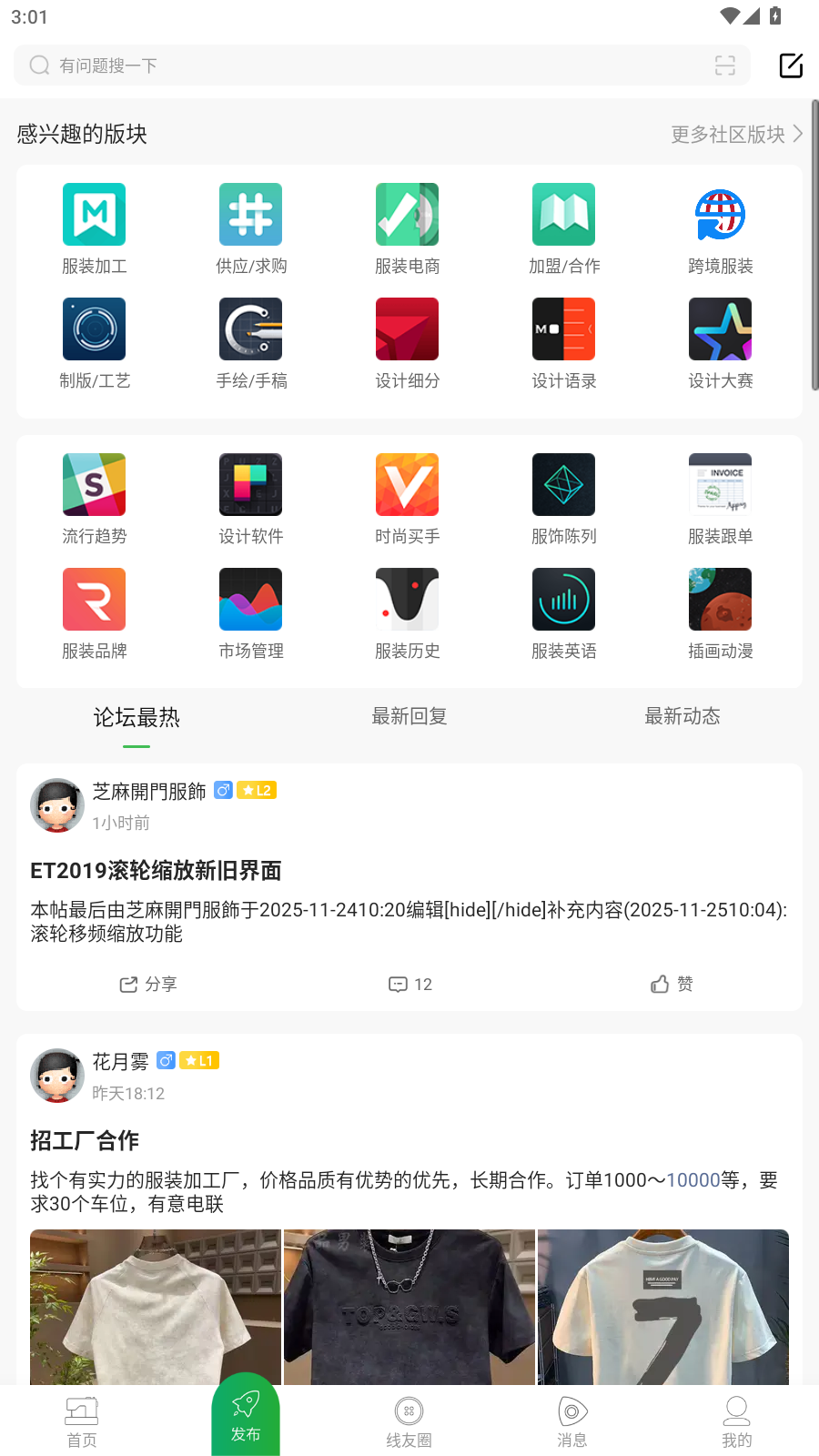819x1456 pixels.
Task: Open 芝麻開門服飾's L2 level badge
Action: click(x=256, y=790)
